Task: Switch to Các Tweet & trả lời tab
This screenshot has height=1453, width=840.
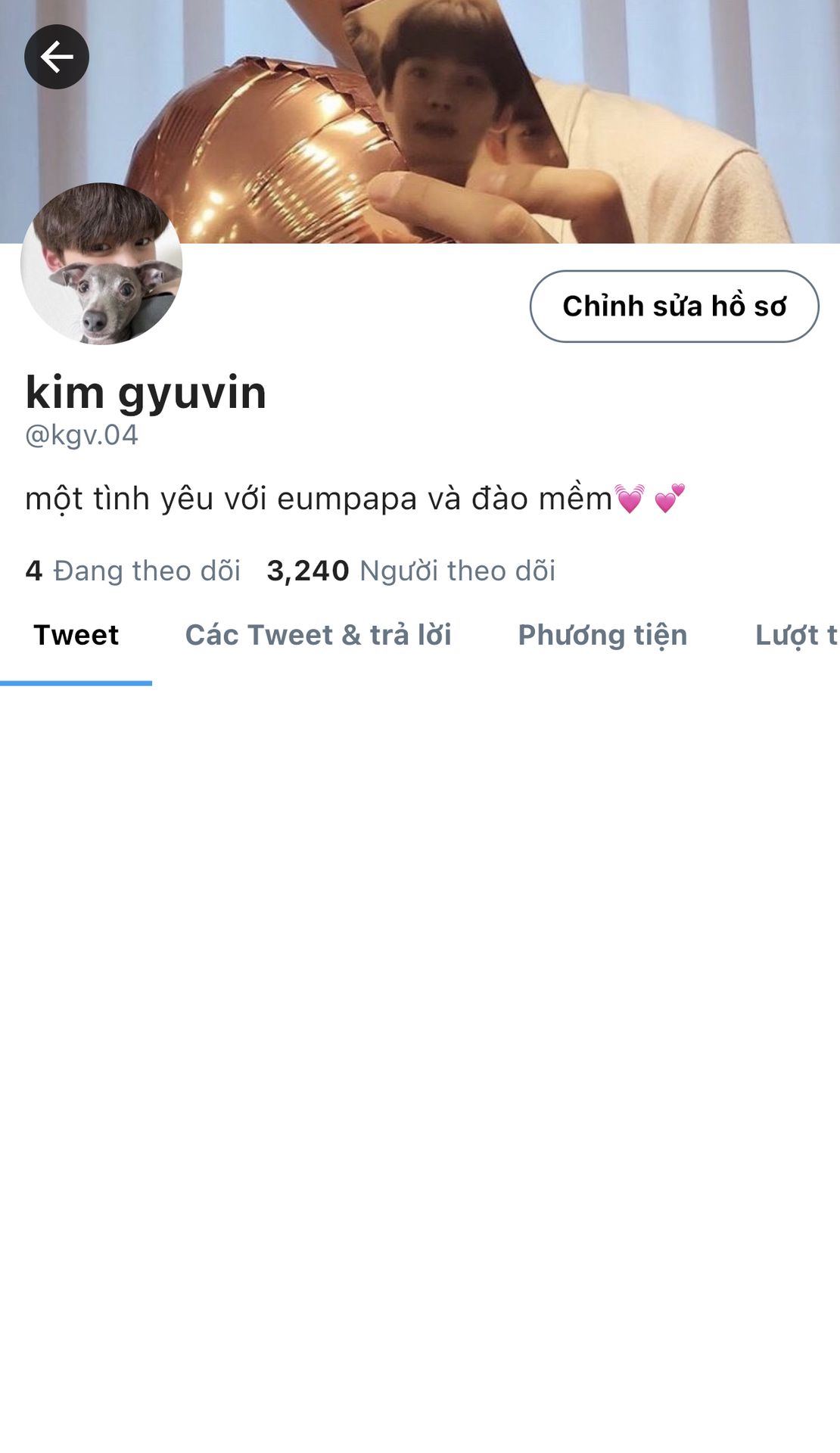Action: (x=318, y=635)
